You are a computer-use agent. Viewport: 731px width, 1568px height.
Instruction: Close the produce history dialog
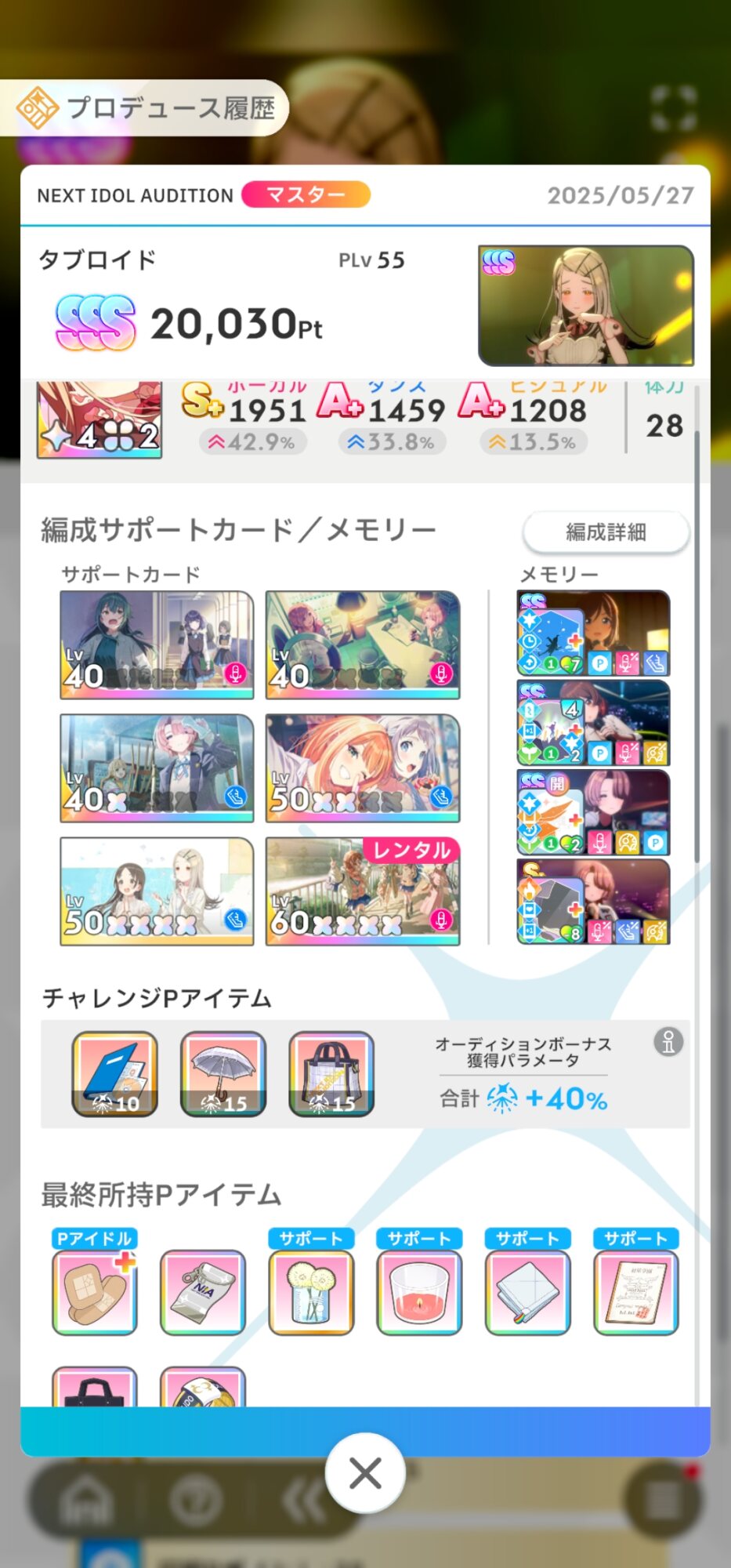click(365, 1473)
